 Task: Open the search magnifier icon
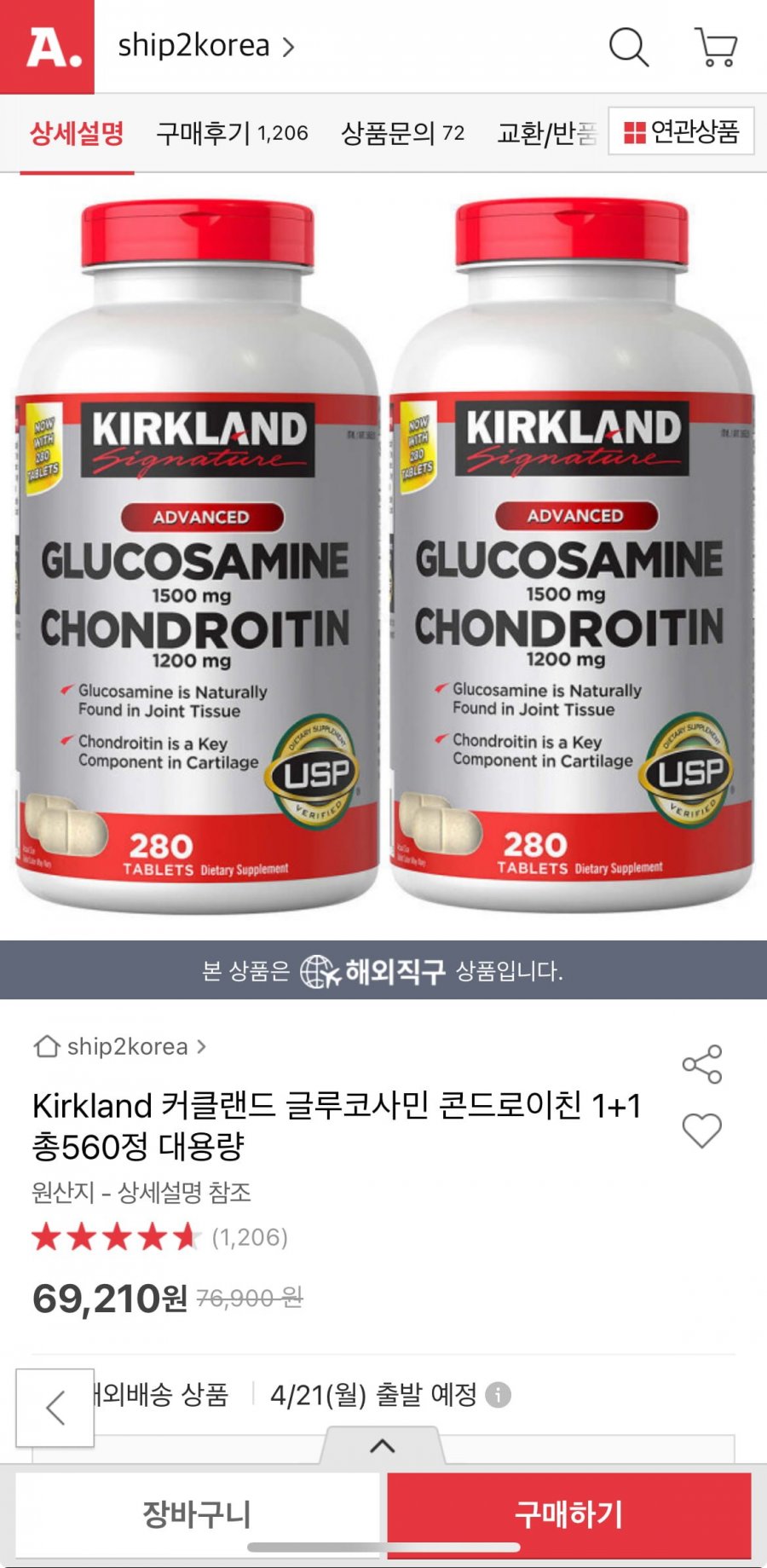point(629,47)
